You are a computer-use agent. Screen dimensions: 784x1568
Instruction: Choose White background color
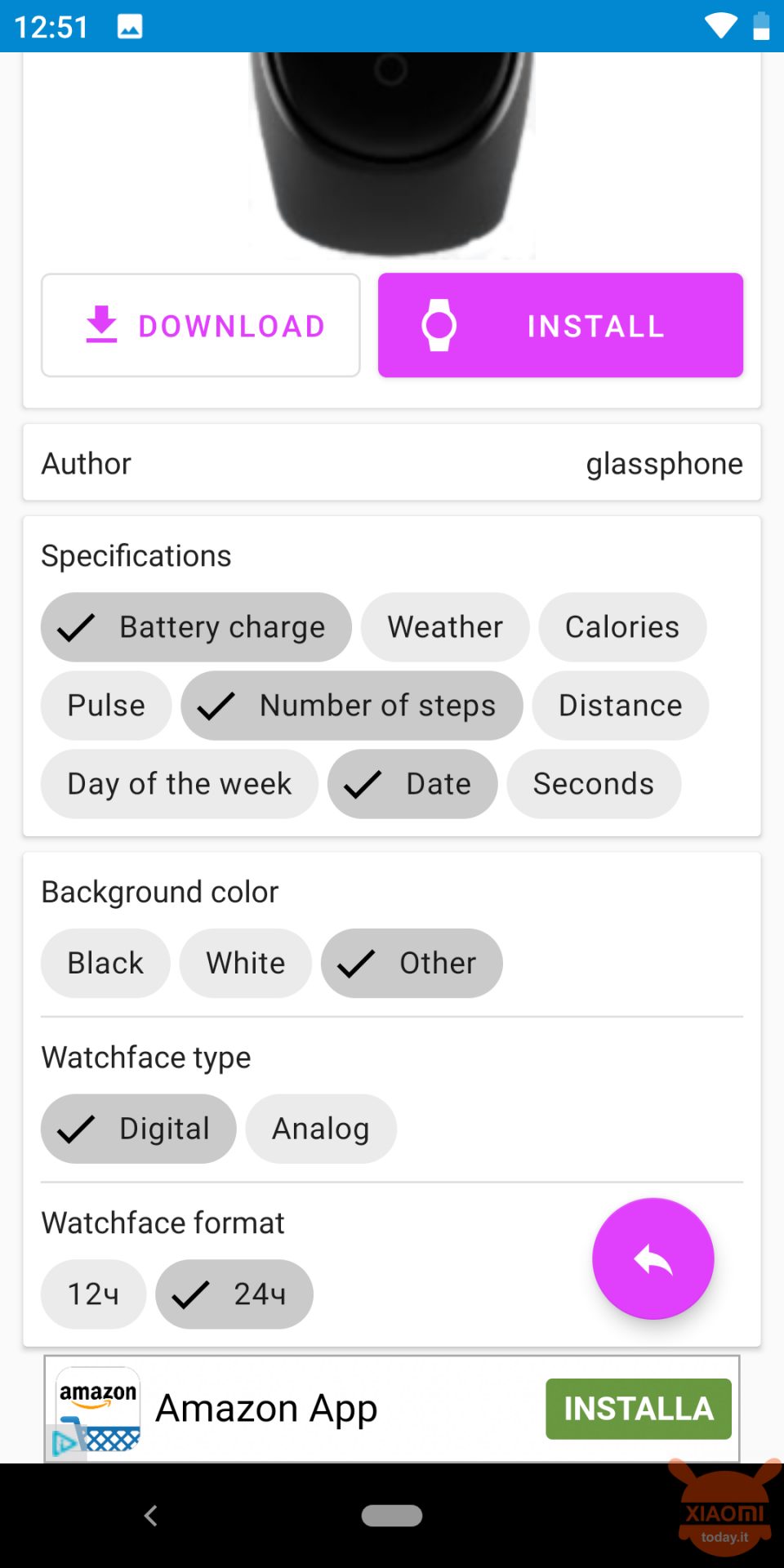click(x=246, y=963)
